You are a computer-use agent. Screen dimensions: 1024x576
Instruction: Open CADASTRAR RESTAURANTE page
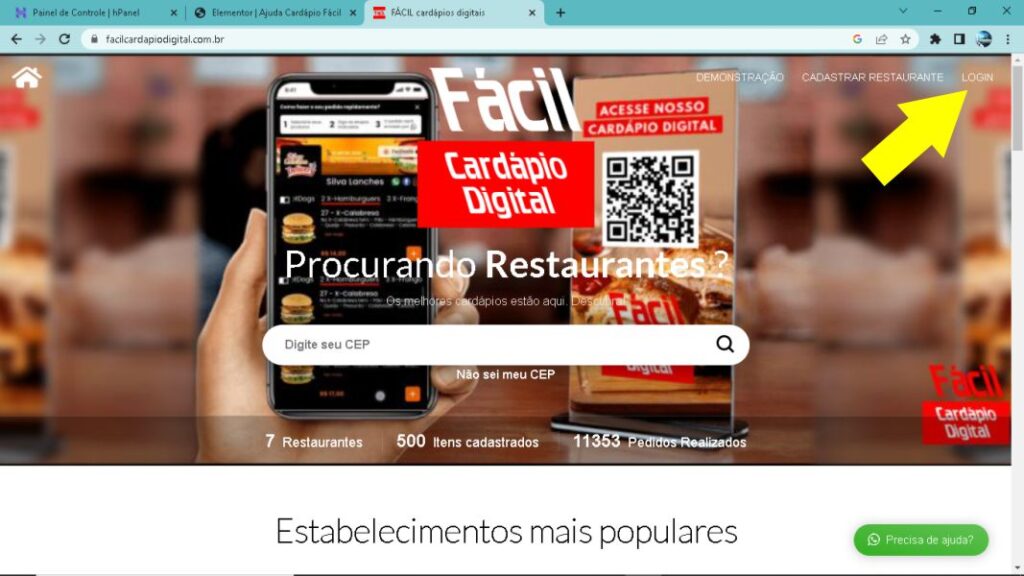coord(872,77)
